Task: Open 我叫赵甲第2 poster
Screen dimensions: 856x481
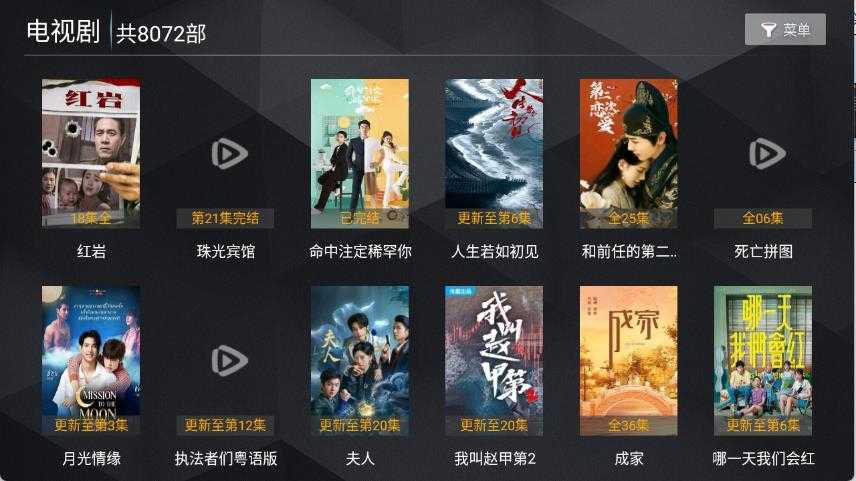Action: pos(494,360)
